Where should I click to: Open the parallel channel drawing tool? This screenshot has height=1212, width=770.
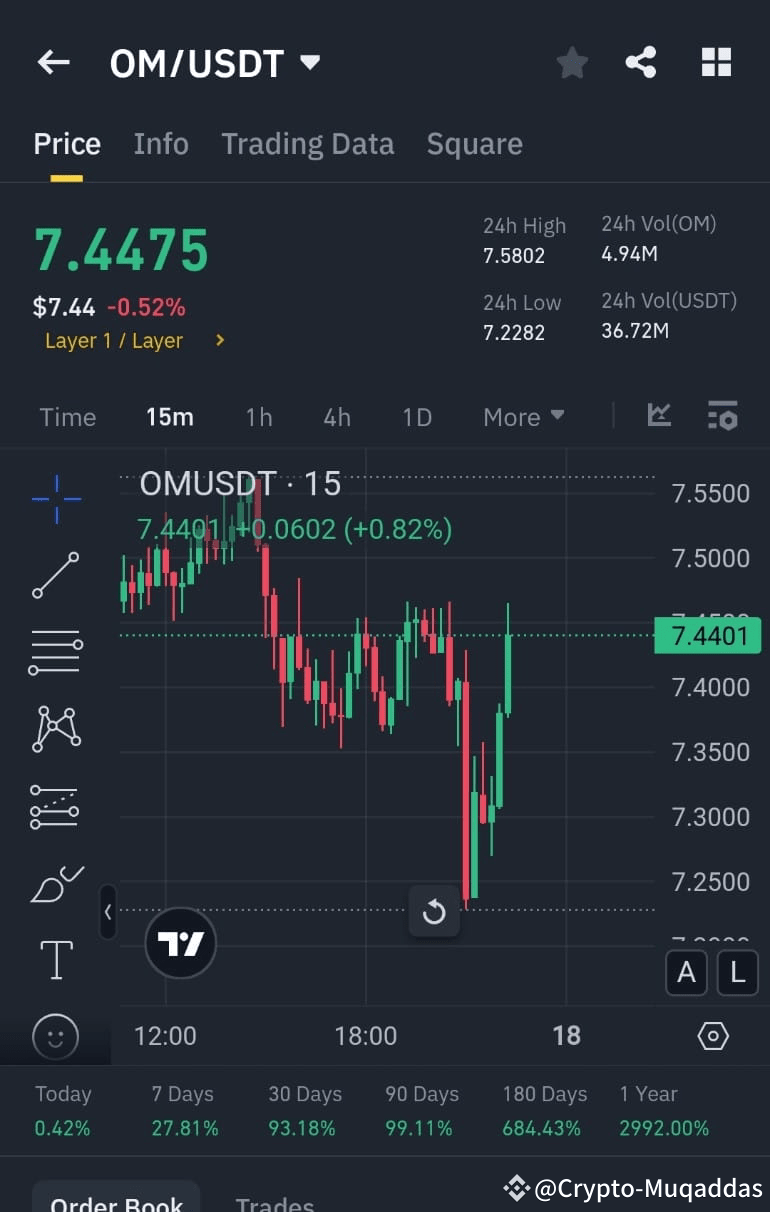pyautogui.click(x=55, y=807)
